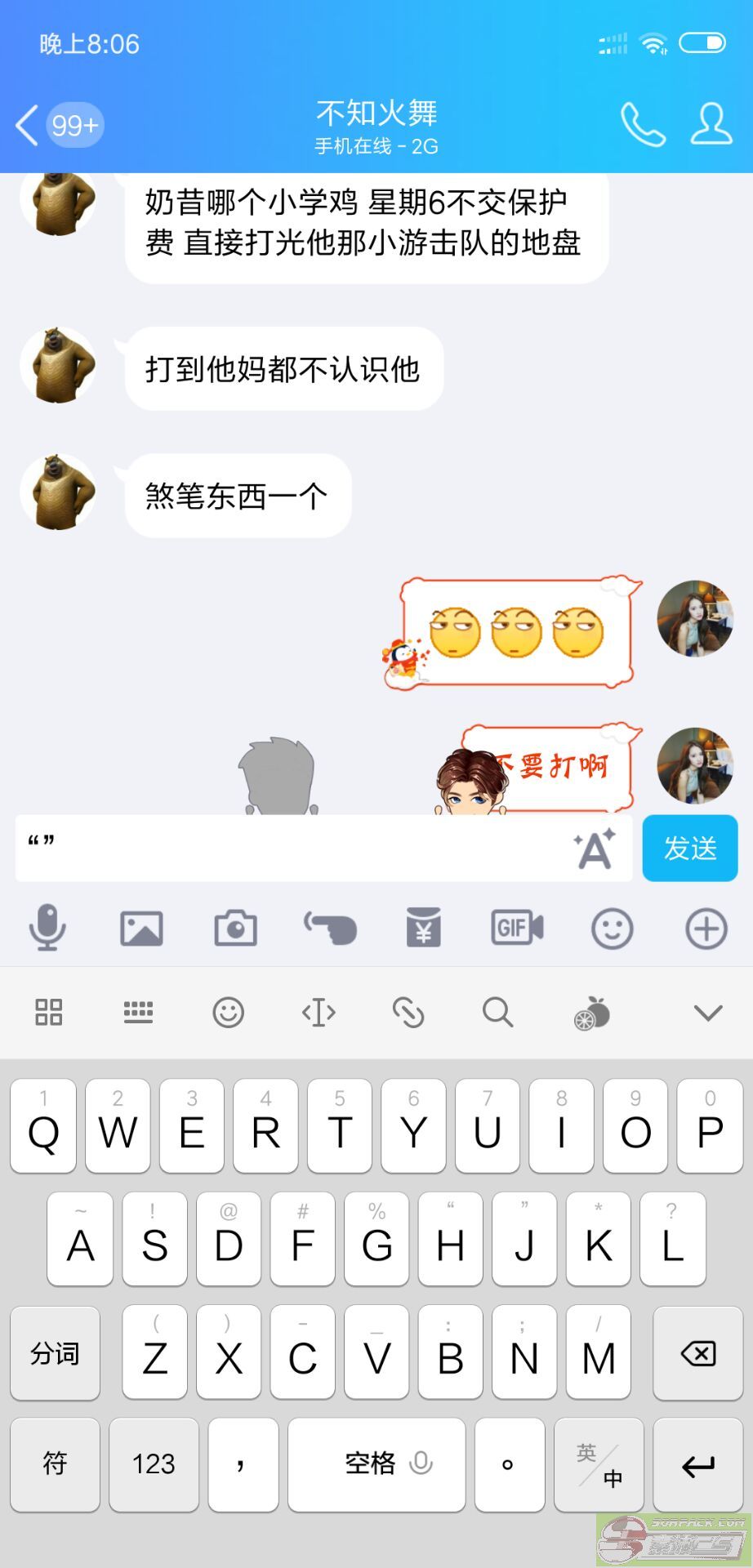Screen dimensions: 753x1568
Task: Record a voice message
Action: tap(47, 929)
